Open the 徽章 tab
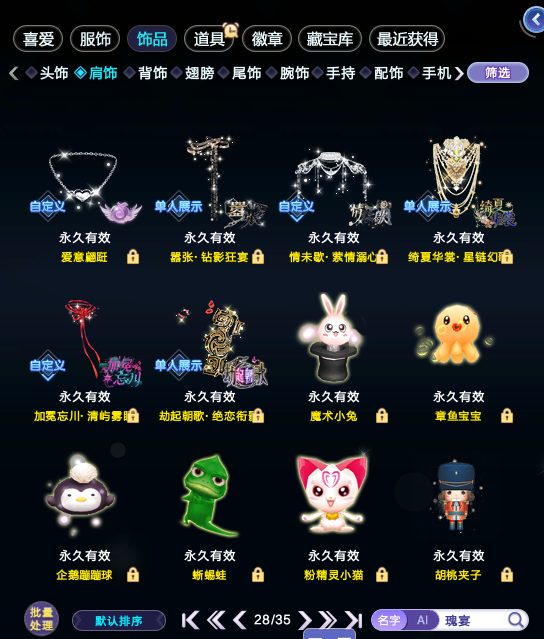544x639 pixels. 267,39
